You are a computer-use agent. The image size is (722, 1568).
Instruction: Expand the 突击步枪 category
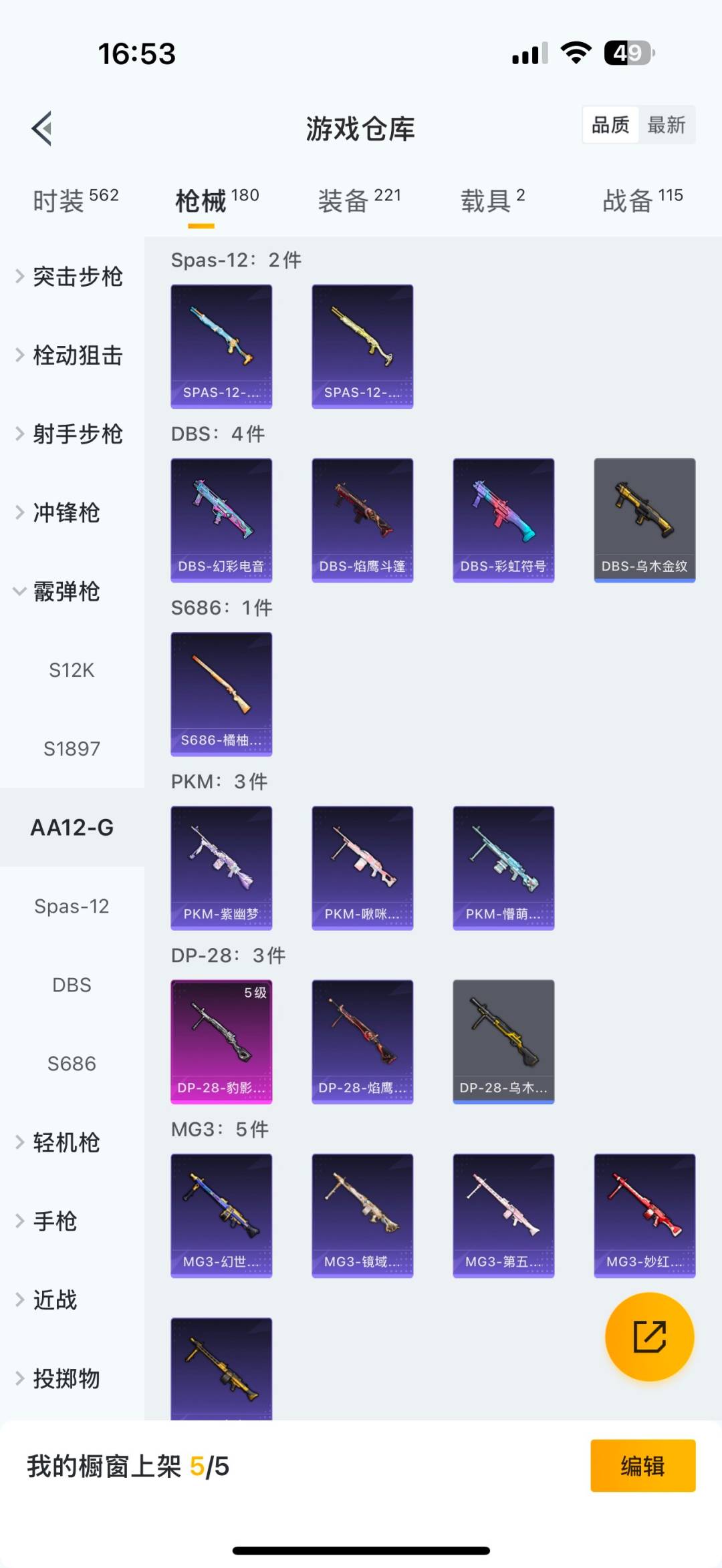(x=72, y=277)
